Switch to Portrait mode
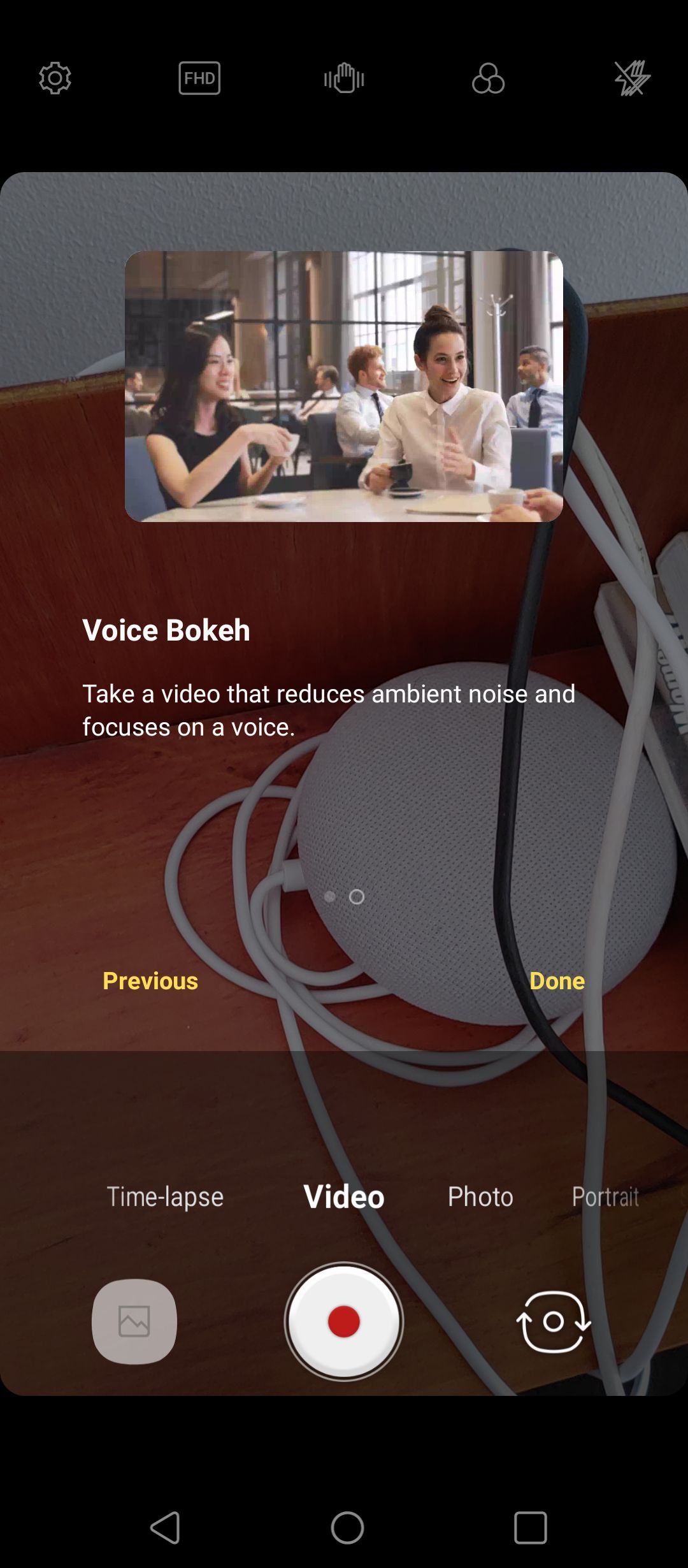 [605, 1196]
